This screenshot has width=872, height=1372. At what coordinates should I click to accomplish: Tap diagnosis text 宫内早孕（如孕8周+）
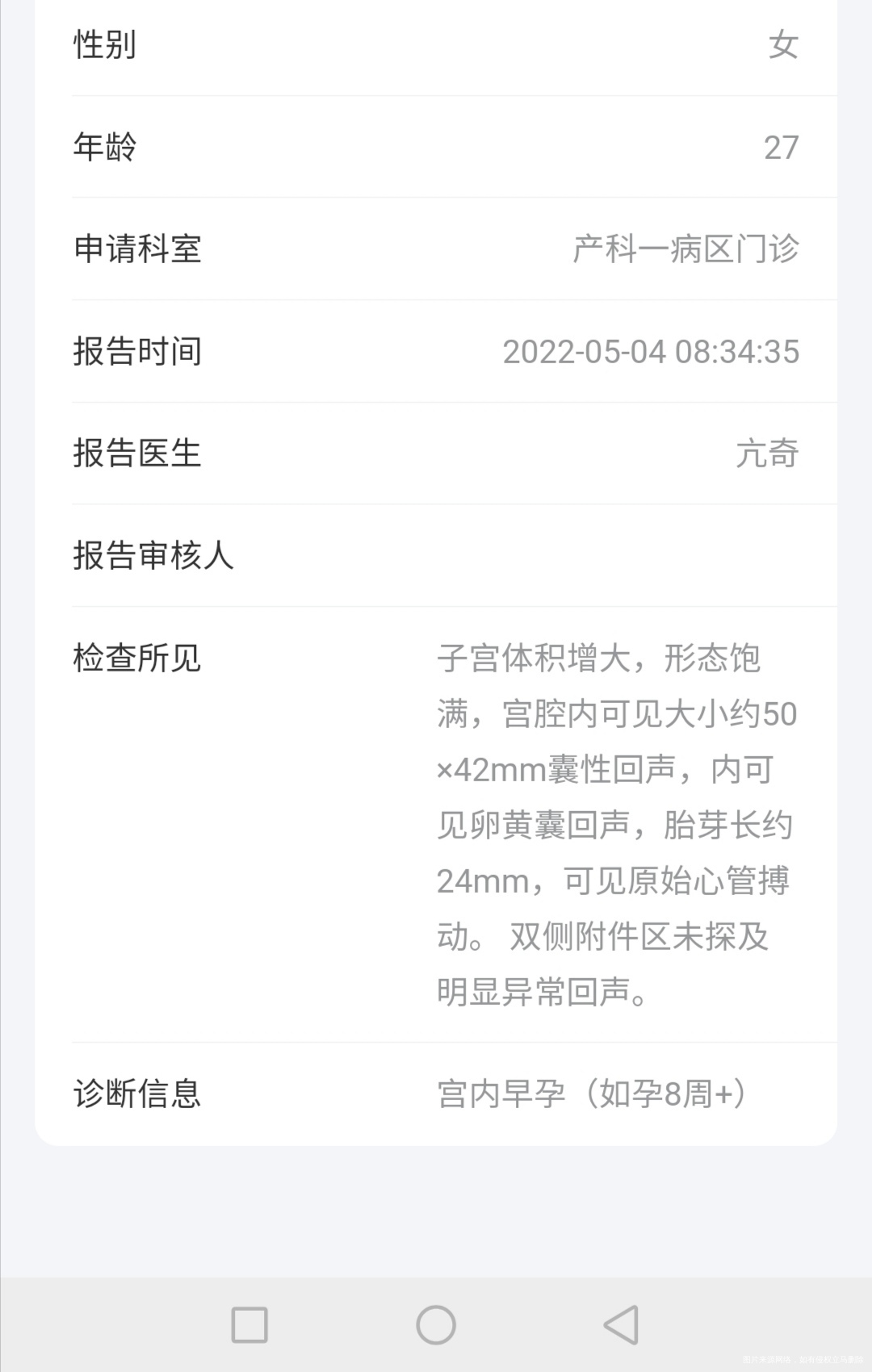click(591, 1095)
